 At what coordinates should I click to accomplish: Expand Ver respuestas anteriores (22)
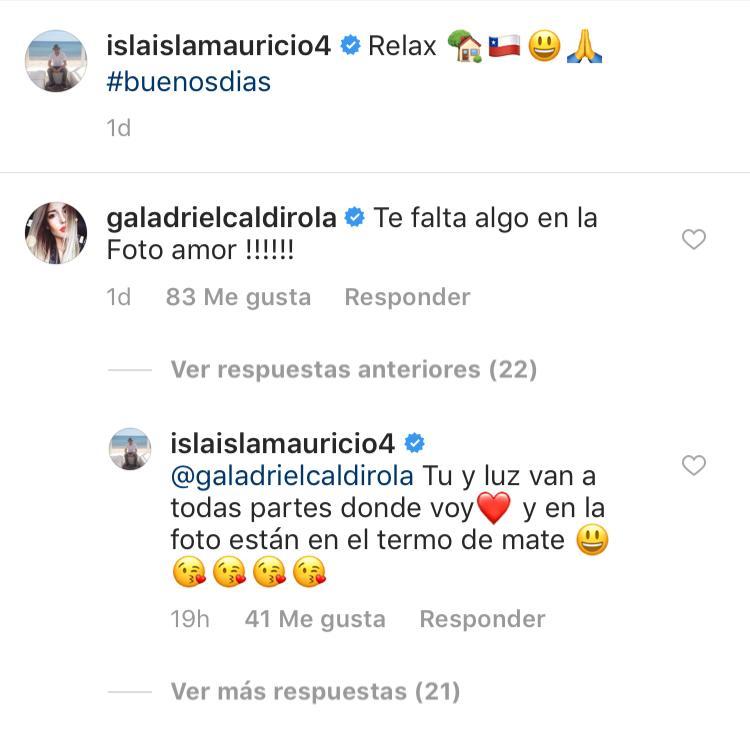[353, 370]
